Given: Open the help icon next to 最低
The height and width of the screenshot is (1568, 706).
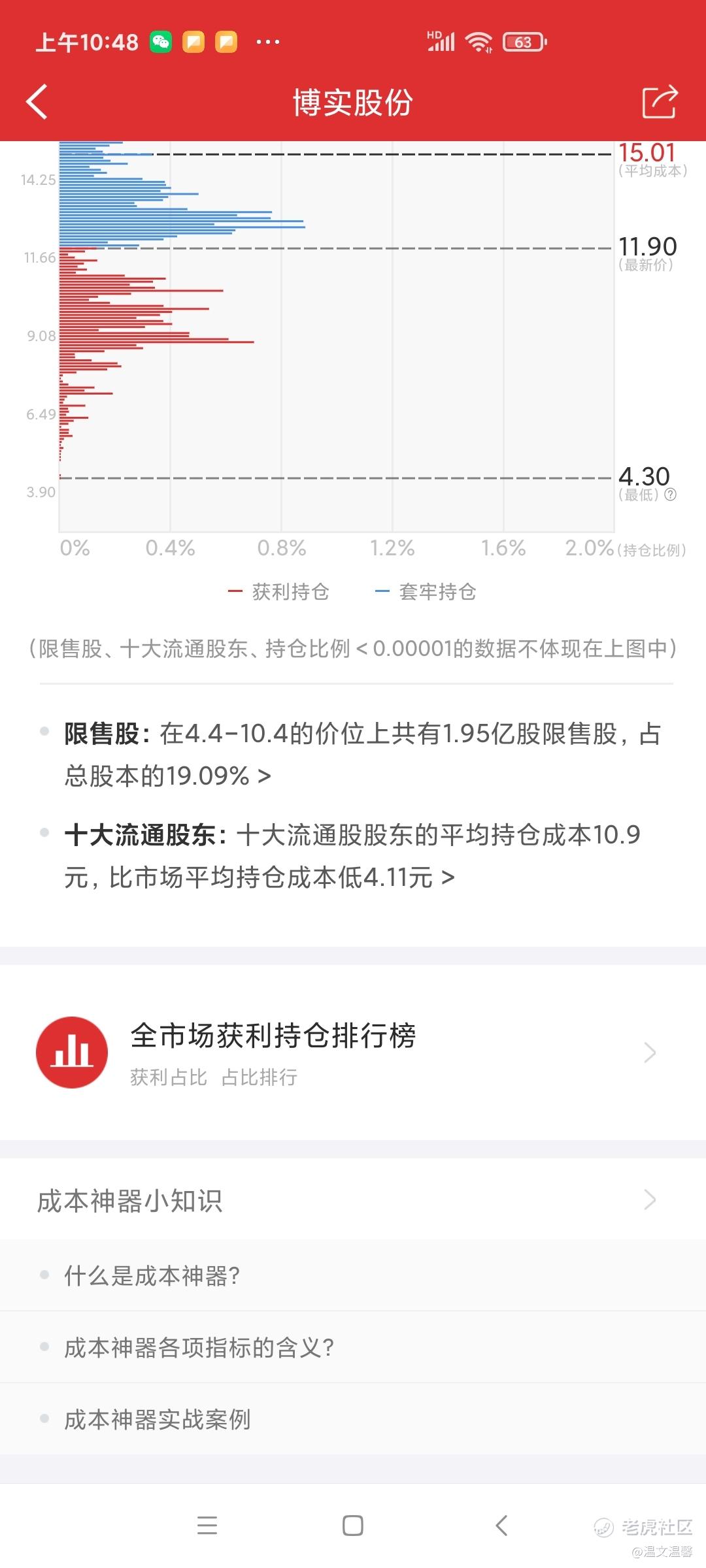Looking at the screenshot, I should 671,495.
